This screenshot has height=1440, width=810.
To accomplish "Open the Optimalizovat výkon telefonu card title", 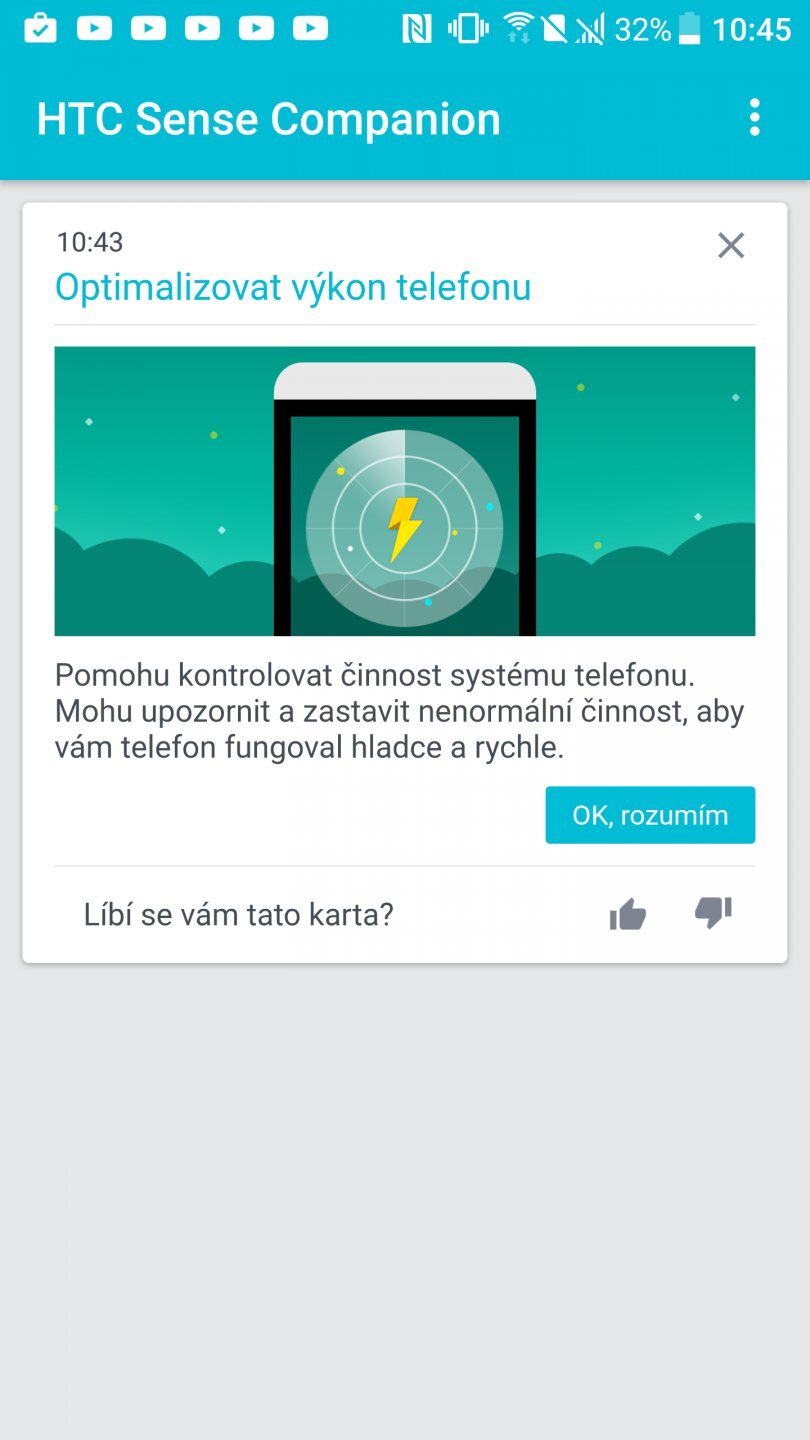I will [292, 287].
